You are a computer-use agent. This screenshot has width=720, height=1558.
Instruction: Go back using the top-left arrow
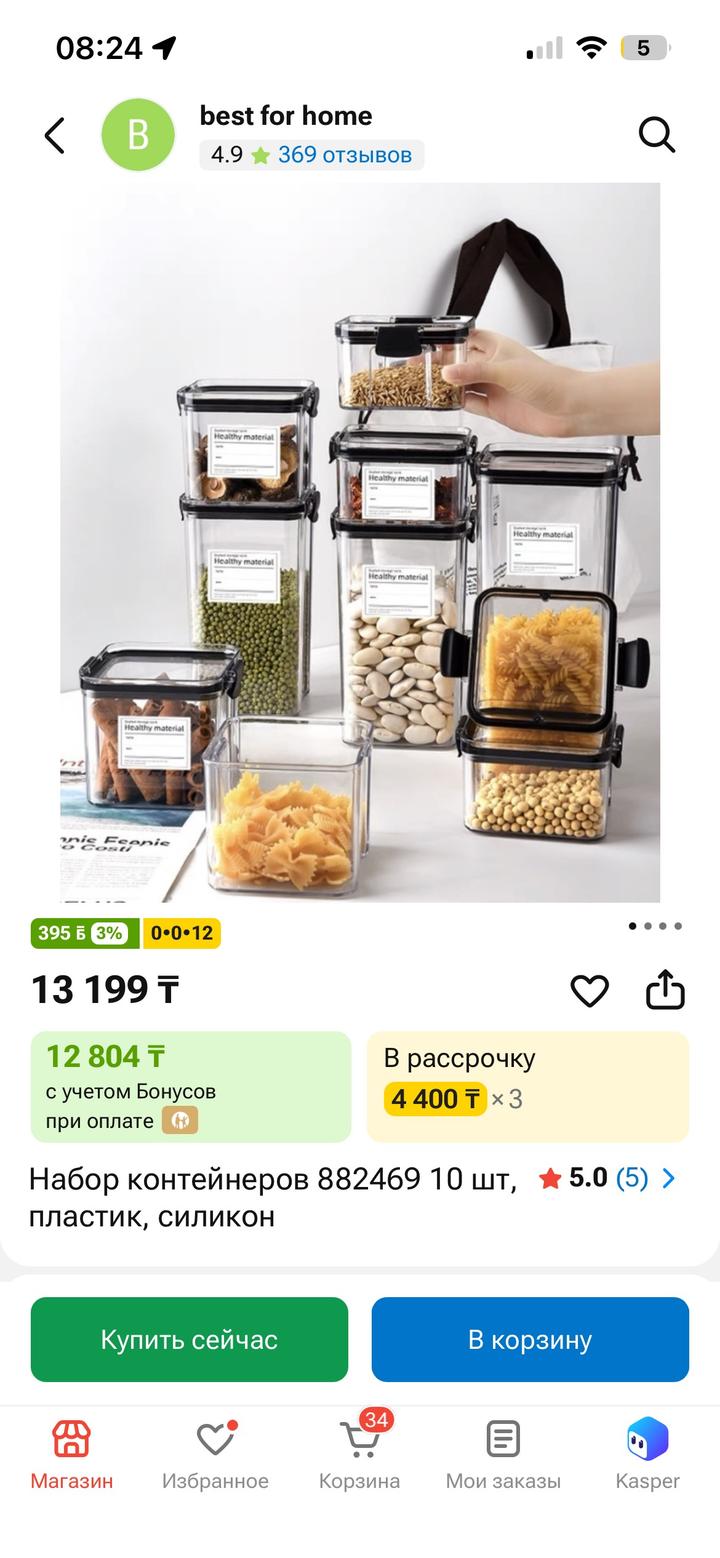pyautogui.click(x=55, y=135)
